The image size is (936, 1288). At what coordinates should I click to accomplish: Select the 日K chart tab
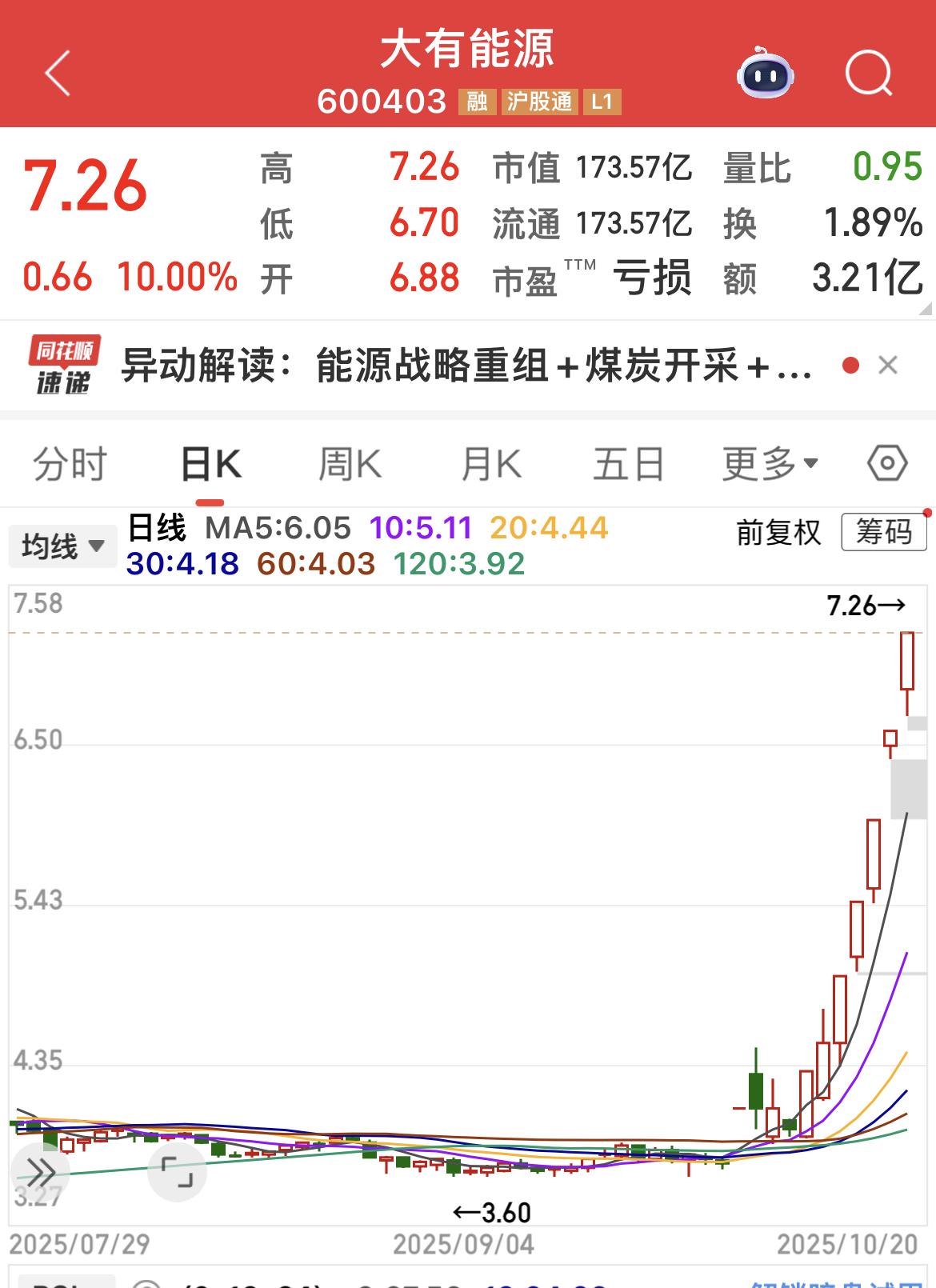pos(210,464)
